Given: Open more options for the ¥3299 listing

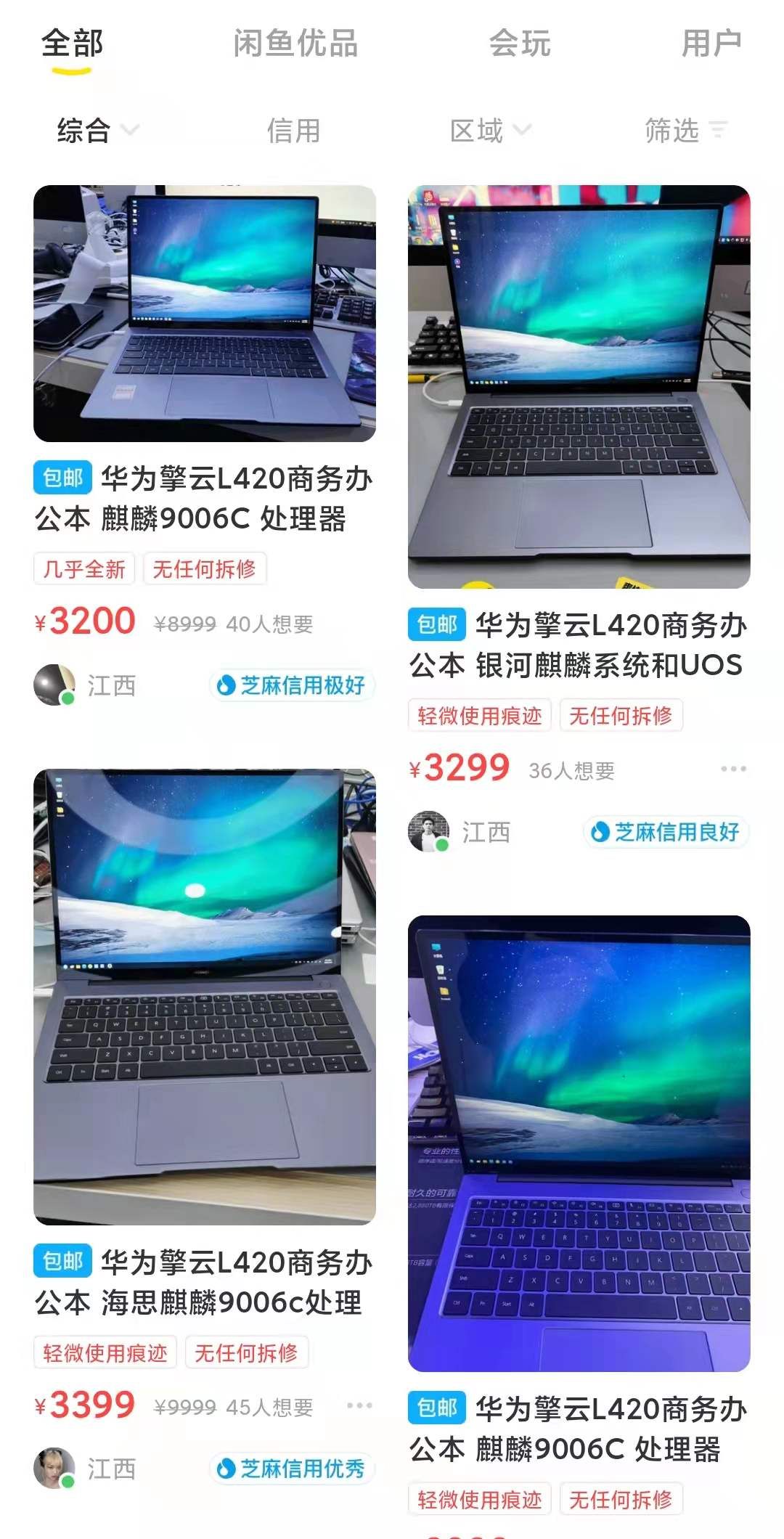Looking at the screenshot, I should coord(733,769).
